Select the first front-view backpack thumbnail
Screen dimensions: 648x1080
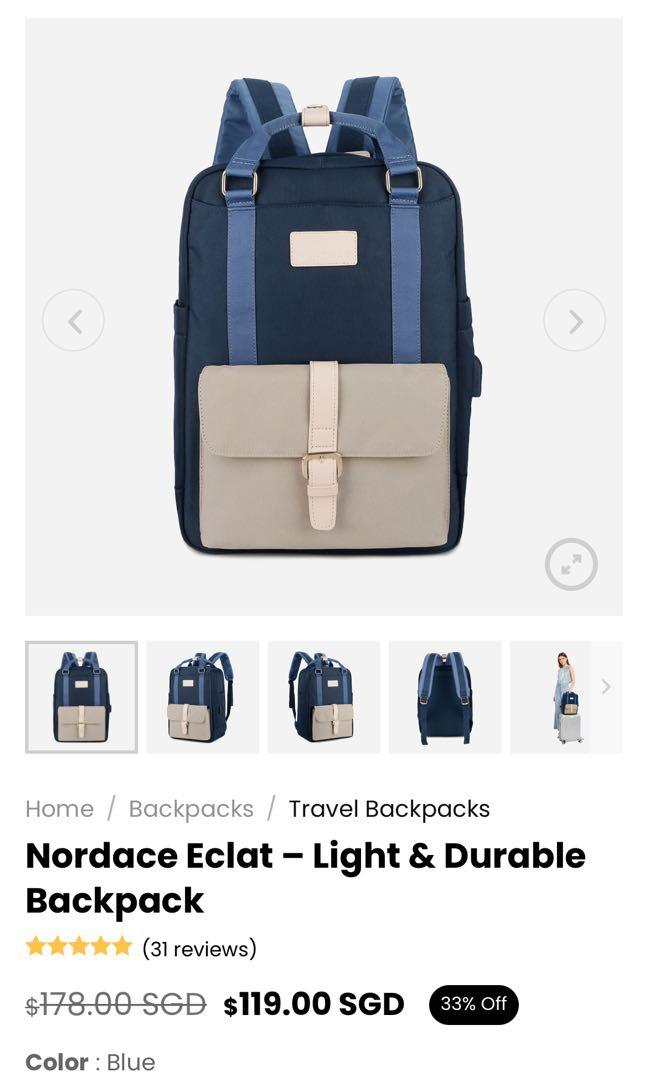pos(81,696)
